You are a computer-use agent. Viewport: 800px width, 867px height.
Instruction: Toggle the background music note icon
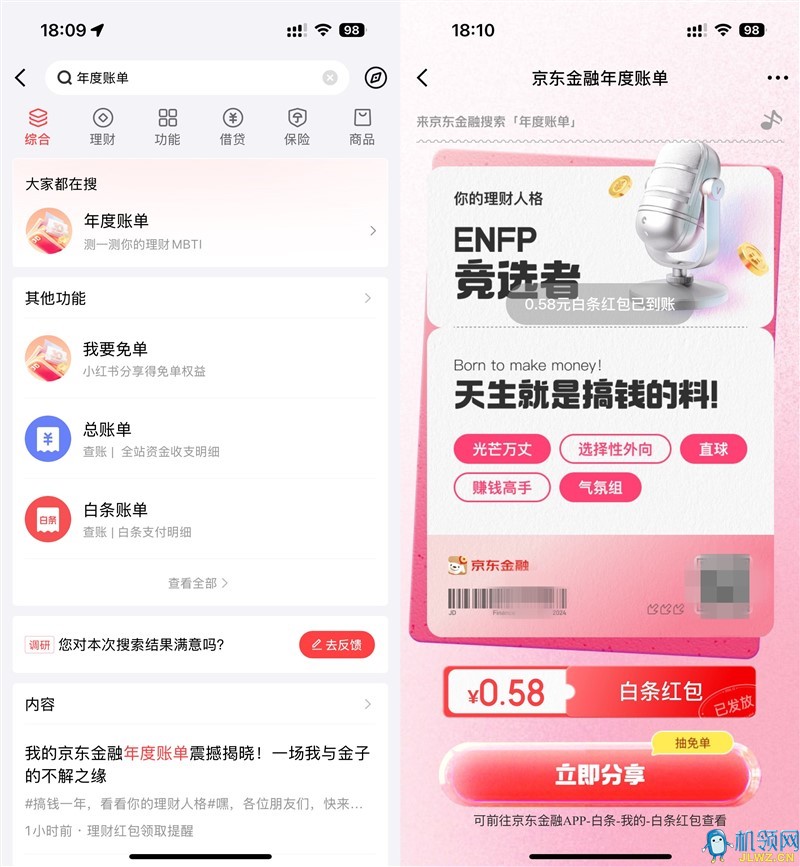(x=770, y=121)
